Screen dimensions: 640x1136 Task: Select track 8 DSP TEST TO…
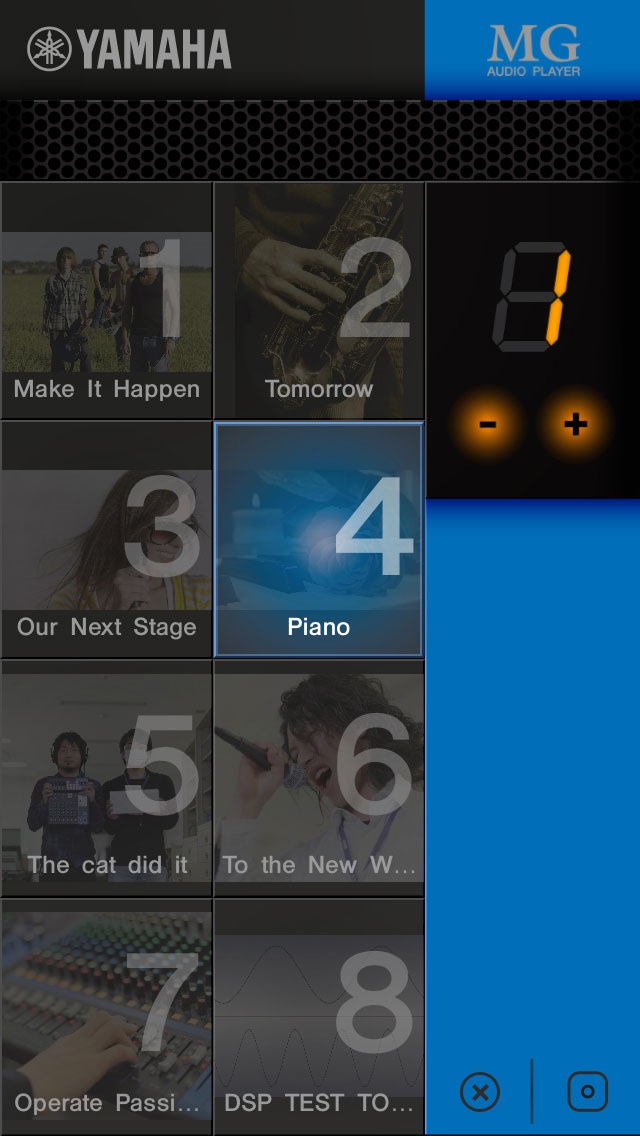click(319, 1016)
